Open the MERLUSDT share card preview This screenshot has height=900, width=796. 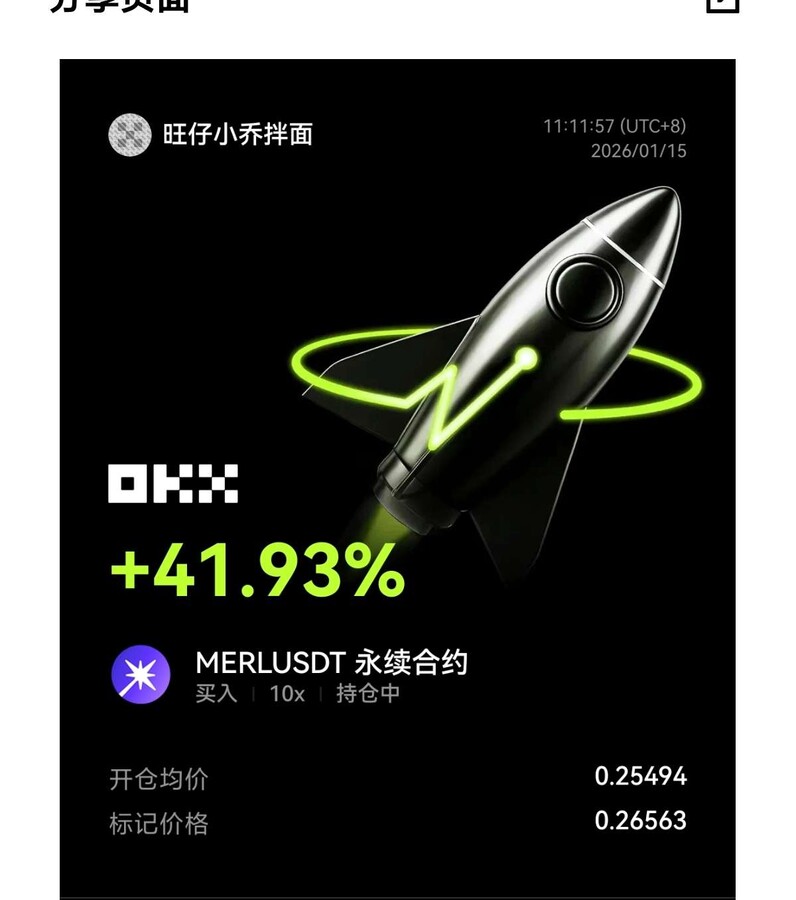tap(397, 478)
